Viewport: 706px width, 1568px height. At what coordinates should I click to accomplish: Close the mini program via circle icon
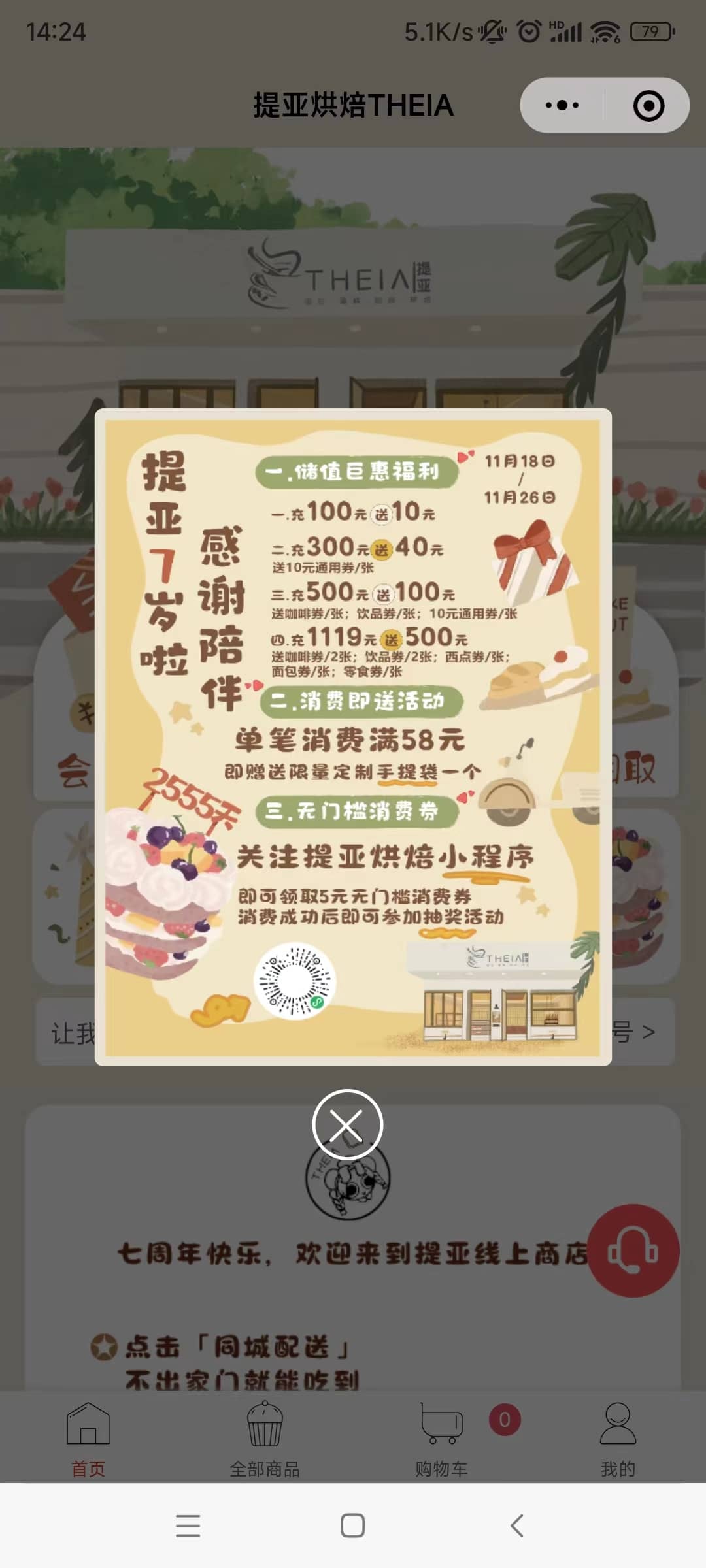coord(648,106)
